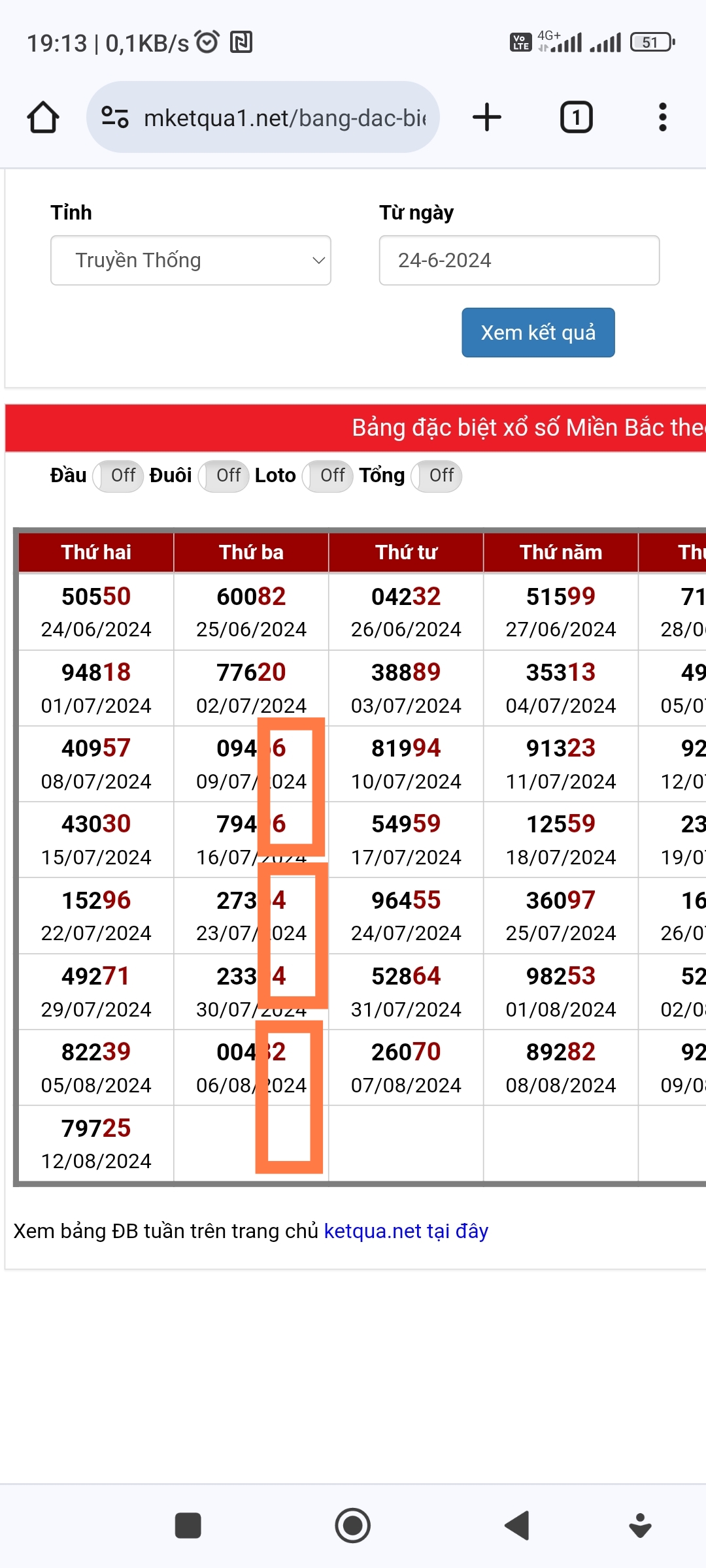Switch on the Tổng toggle
Screen dimensions: 706x1568
click(437, 476)
